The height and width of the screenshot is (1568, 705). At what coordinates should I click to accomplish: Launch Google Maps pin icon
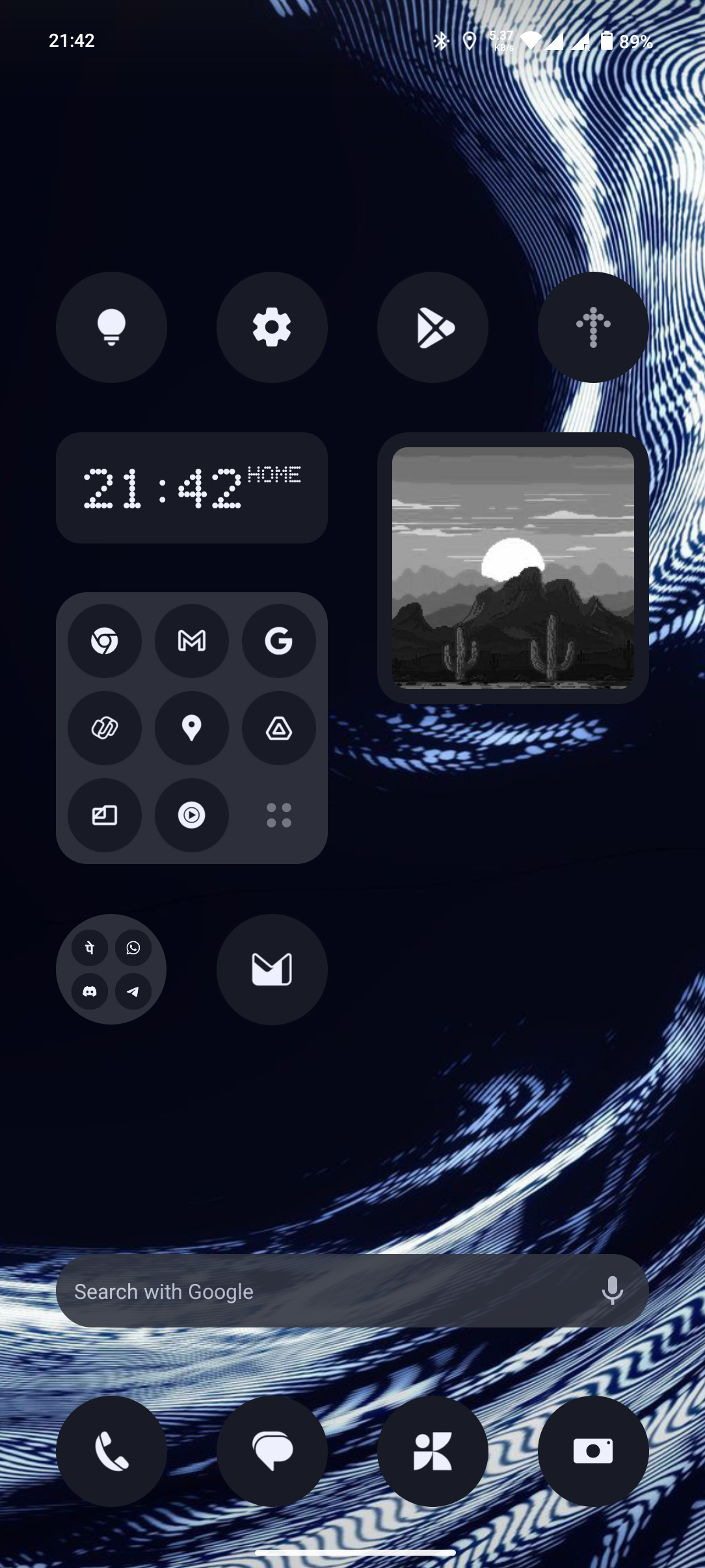tap(192, 728)
